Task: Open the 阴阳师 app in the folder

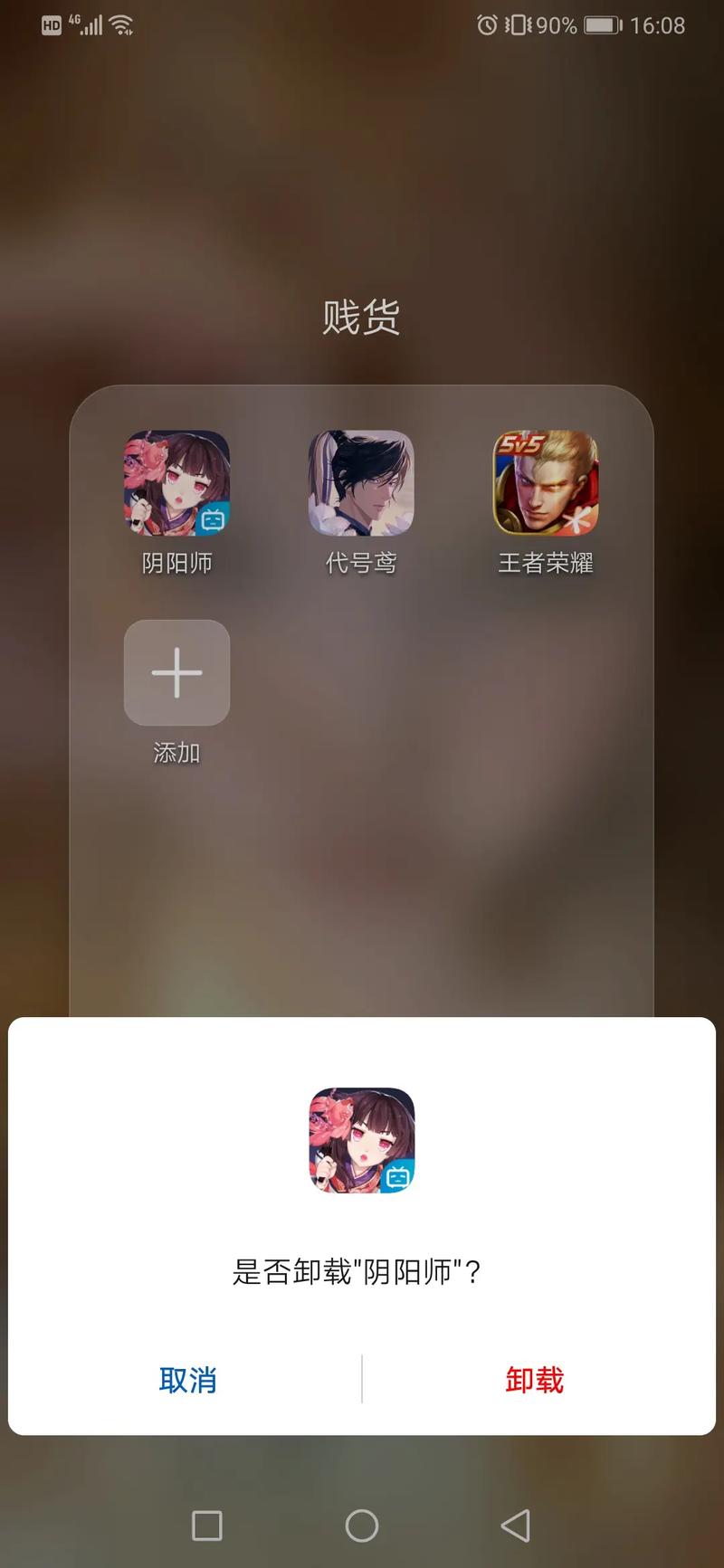Action: [x=176, y=483]
